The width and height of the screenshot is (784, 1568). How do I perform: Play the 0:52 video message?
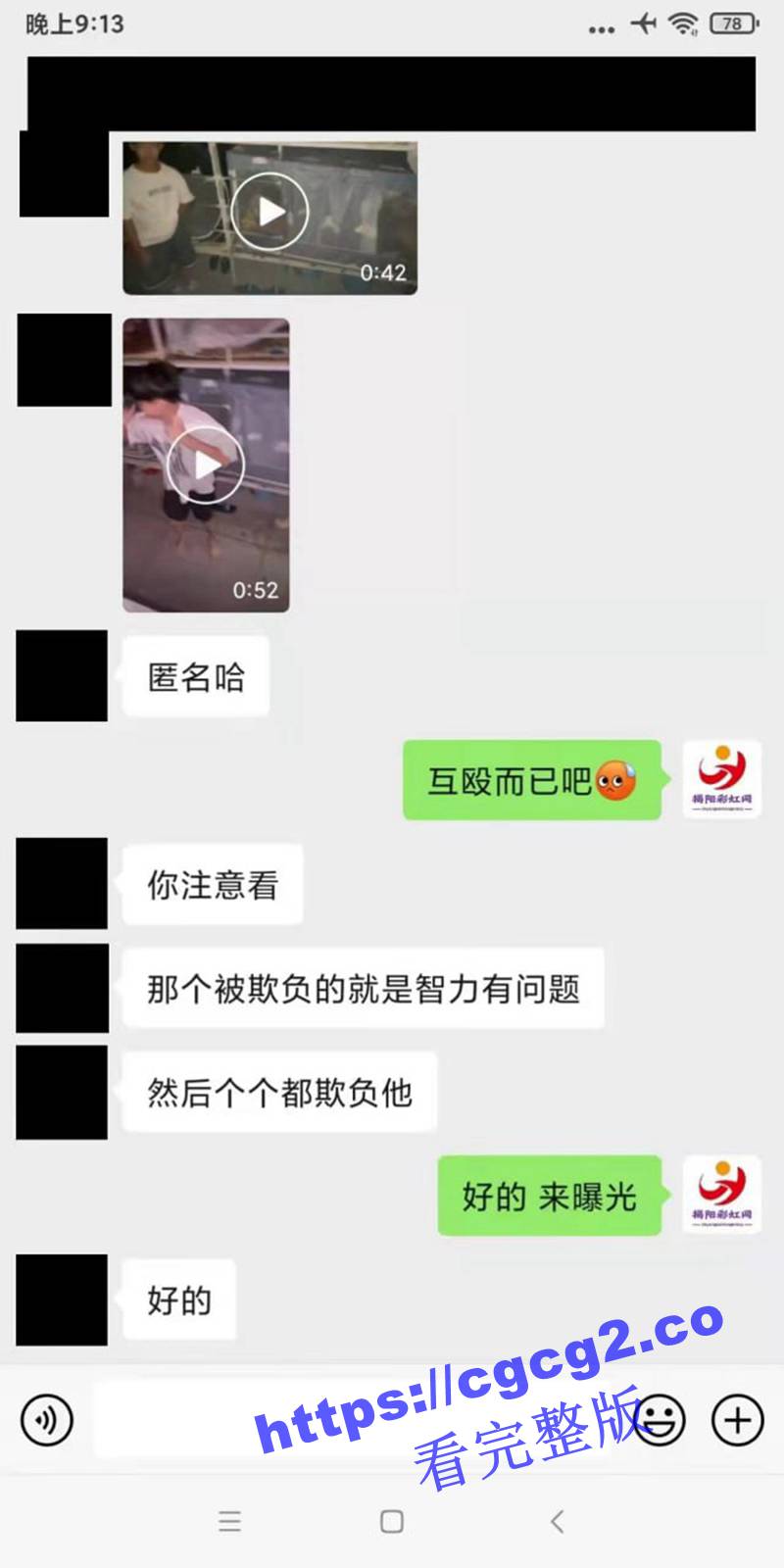[x=205, y=465]
